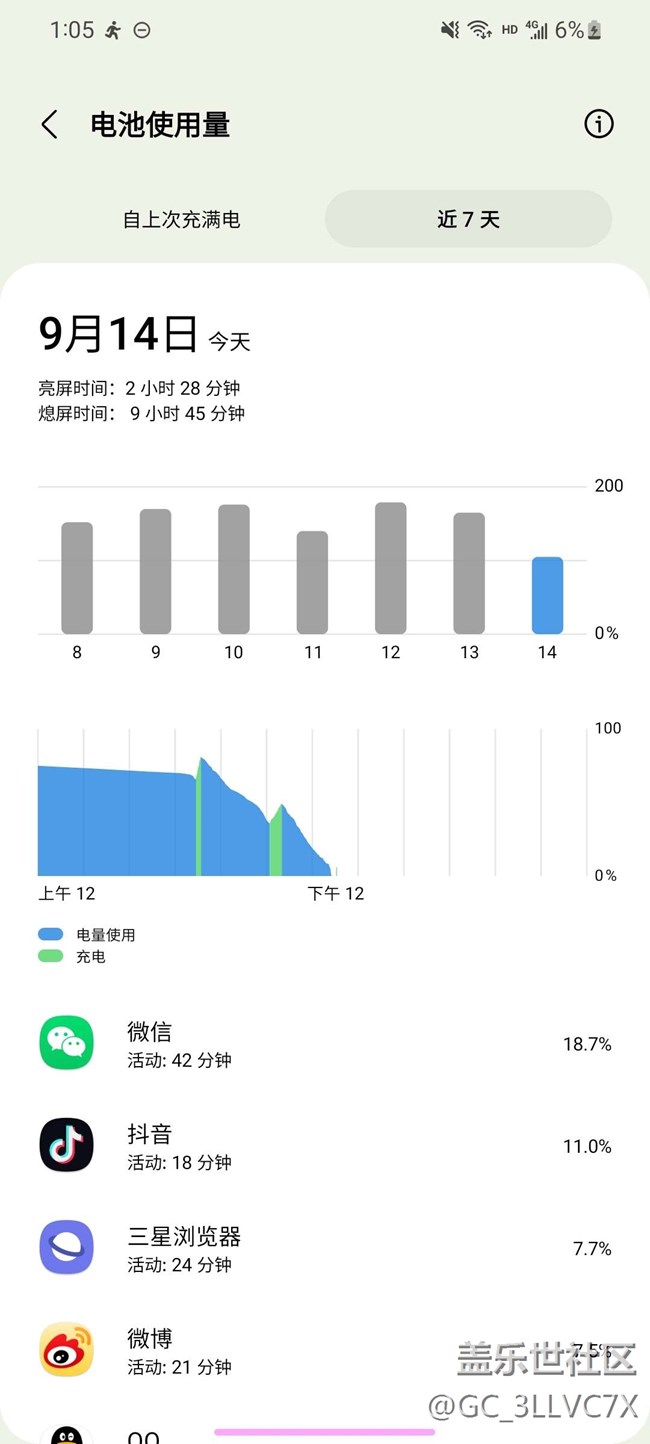Open 抖音 battery usage details

(x=325, y=1146)
